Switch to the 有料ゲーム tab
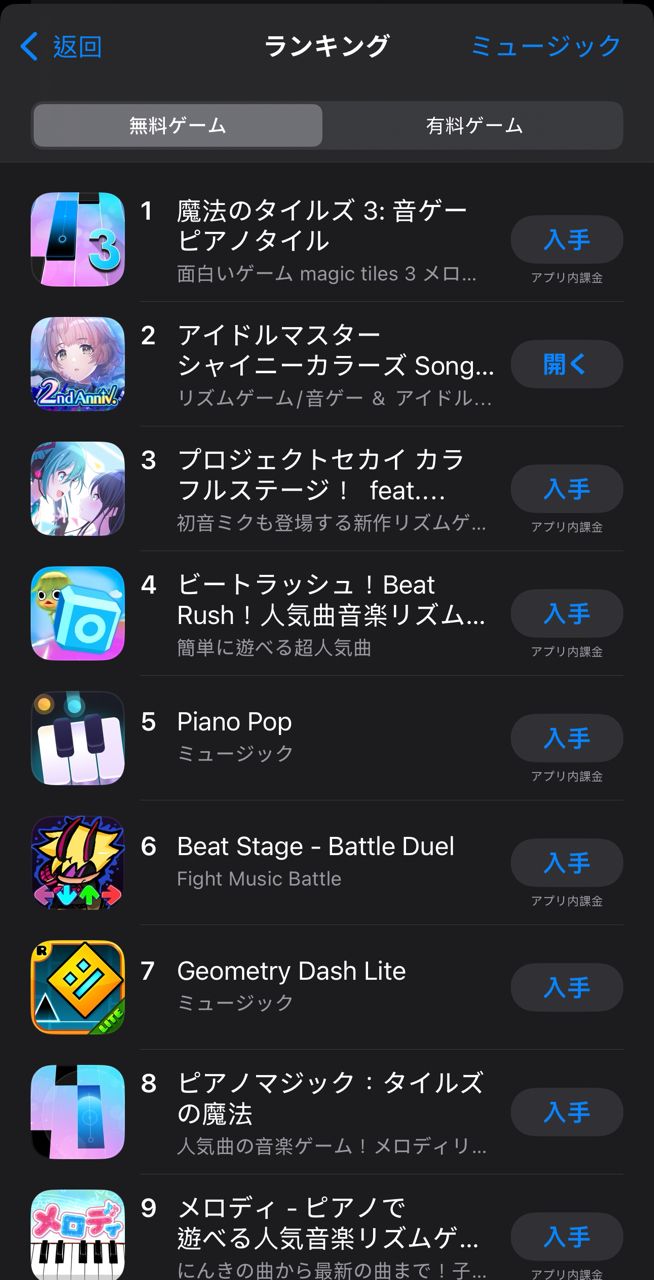This screenshot has width=654, height=1280. click(x=474, y=126)
